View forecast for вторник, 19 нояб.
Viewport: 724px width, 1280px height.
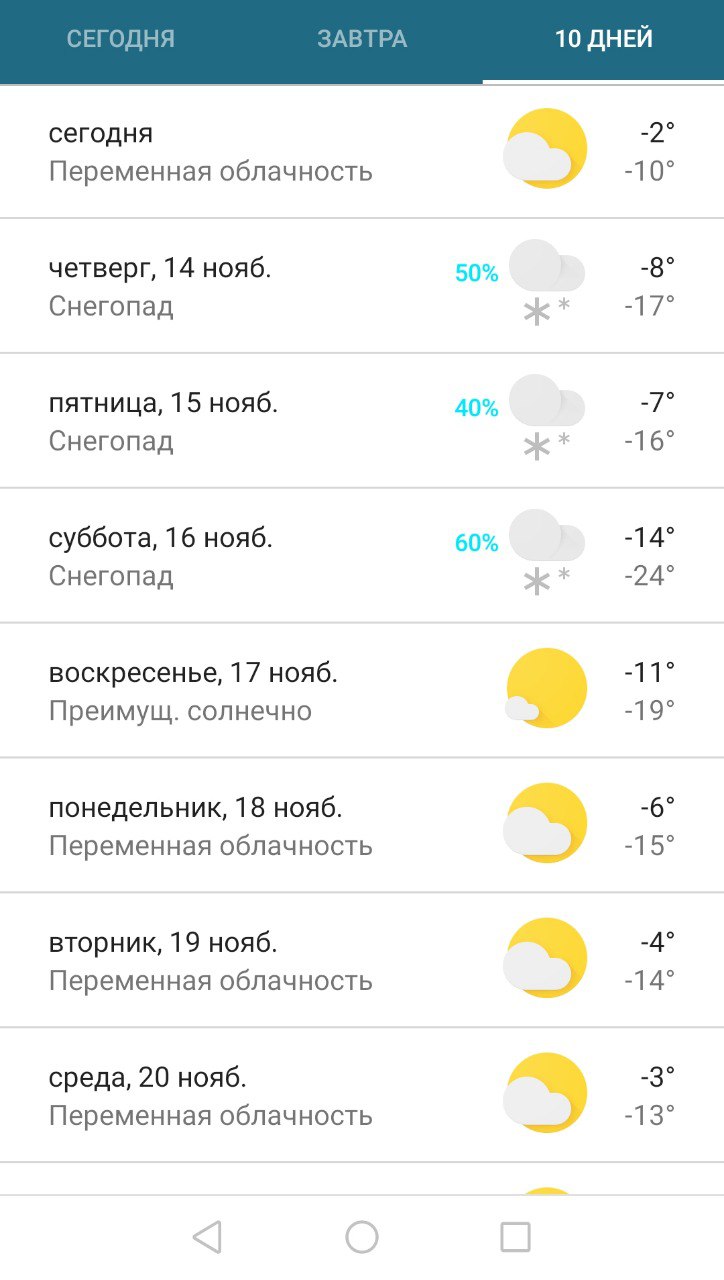click(362, 961)
